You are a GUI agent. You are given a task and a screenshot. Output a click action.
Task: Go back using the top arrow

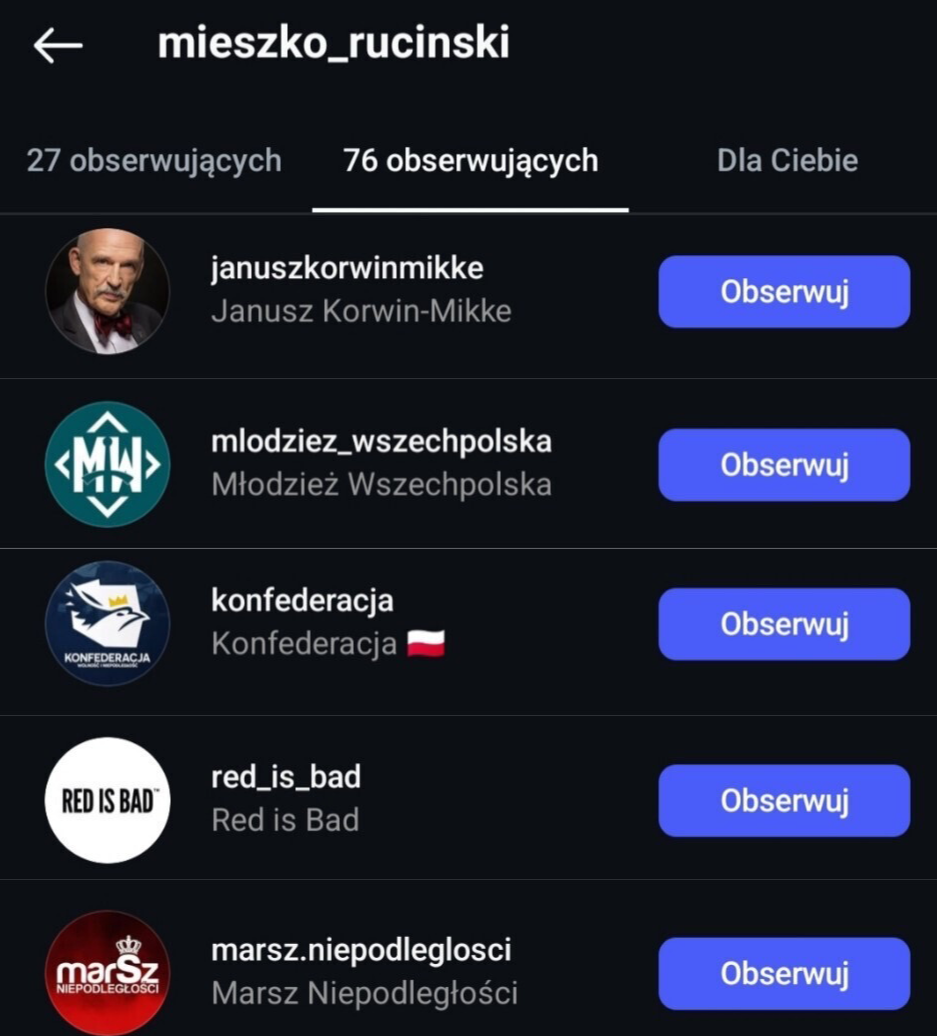pyautogui.click(x=57, y=45)
